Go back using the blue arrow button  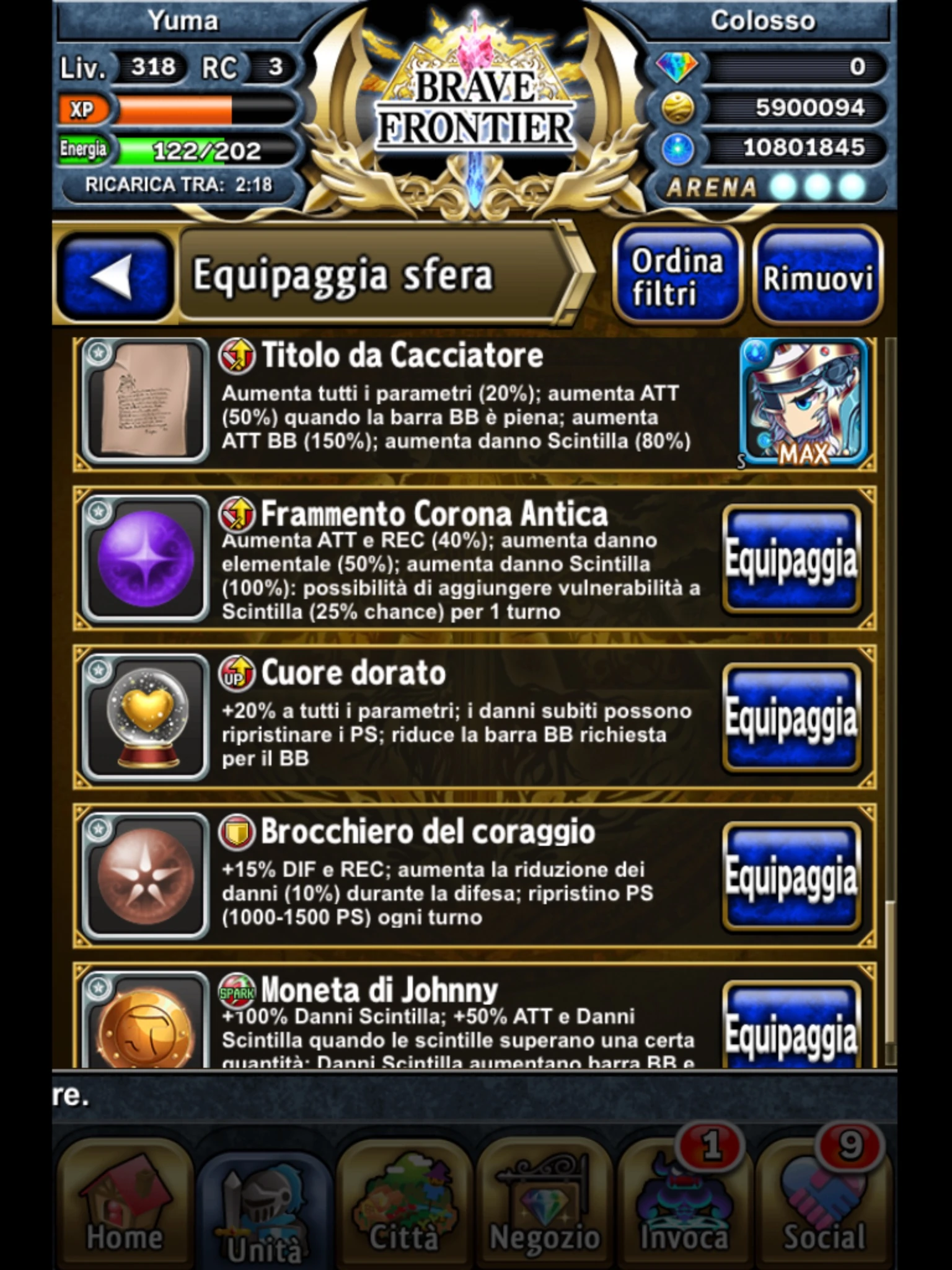tap(115, 276)
